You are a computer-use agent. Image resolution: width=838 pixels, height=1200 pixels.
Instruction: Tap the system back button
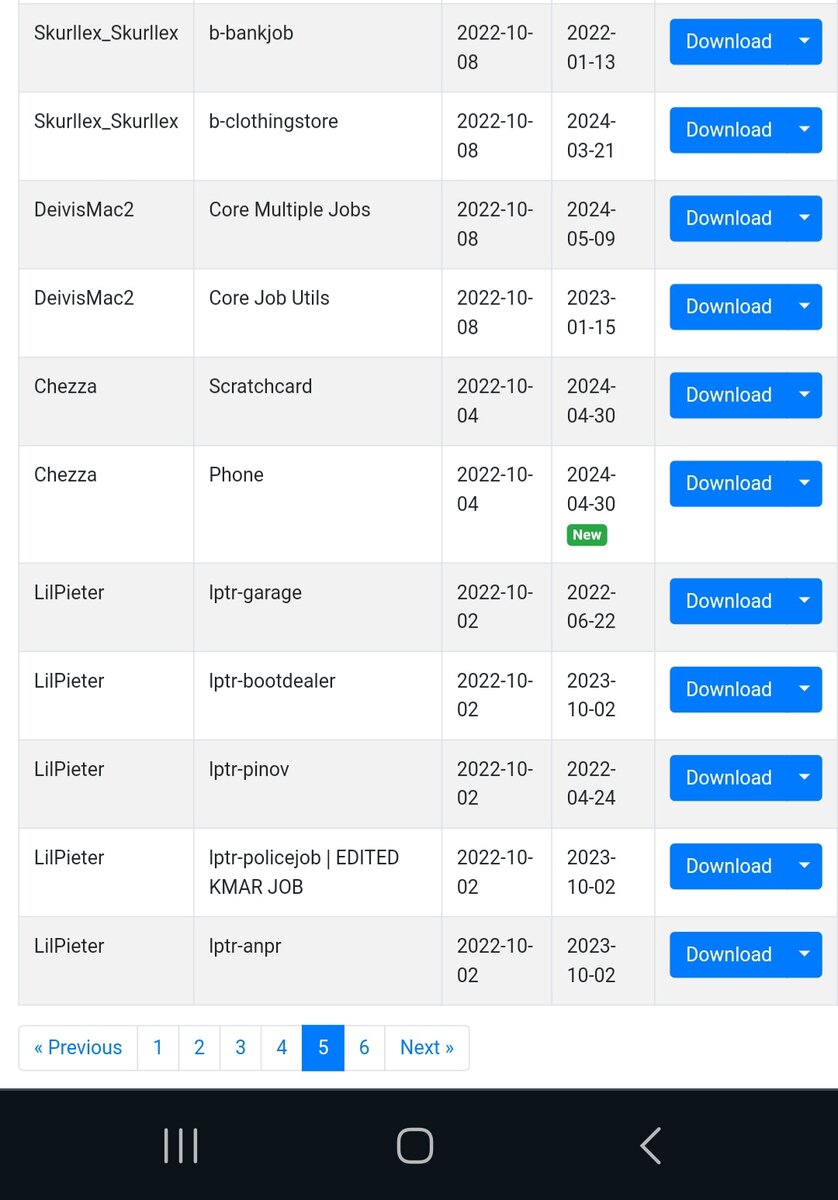tap(651, 1146)
